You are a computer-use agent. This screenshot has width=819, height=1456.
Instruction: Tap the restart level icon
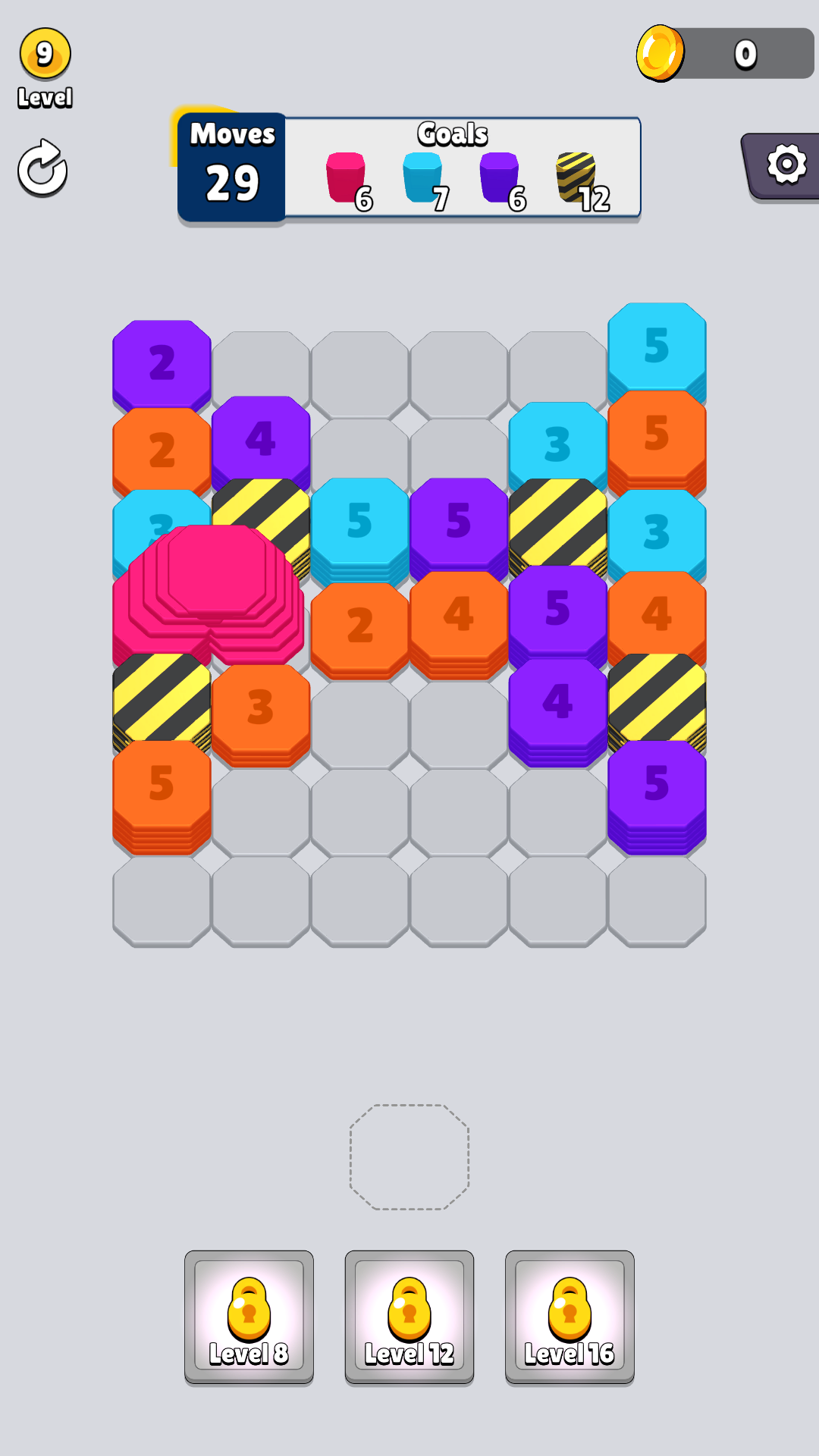pos(43,167)
